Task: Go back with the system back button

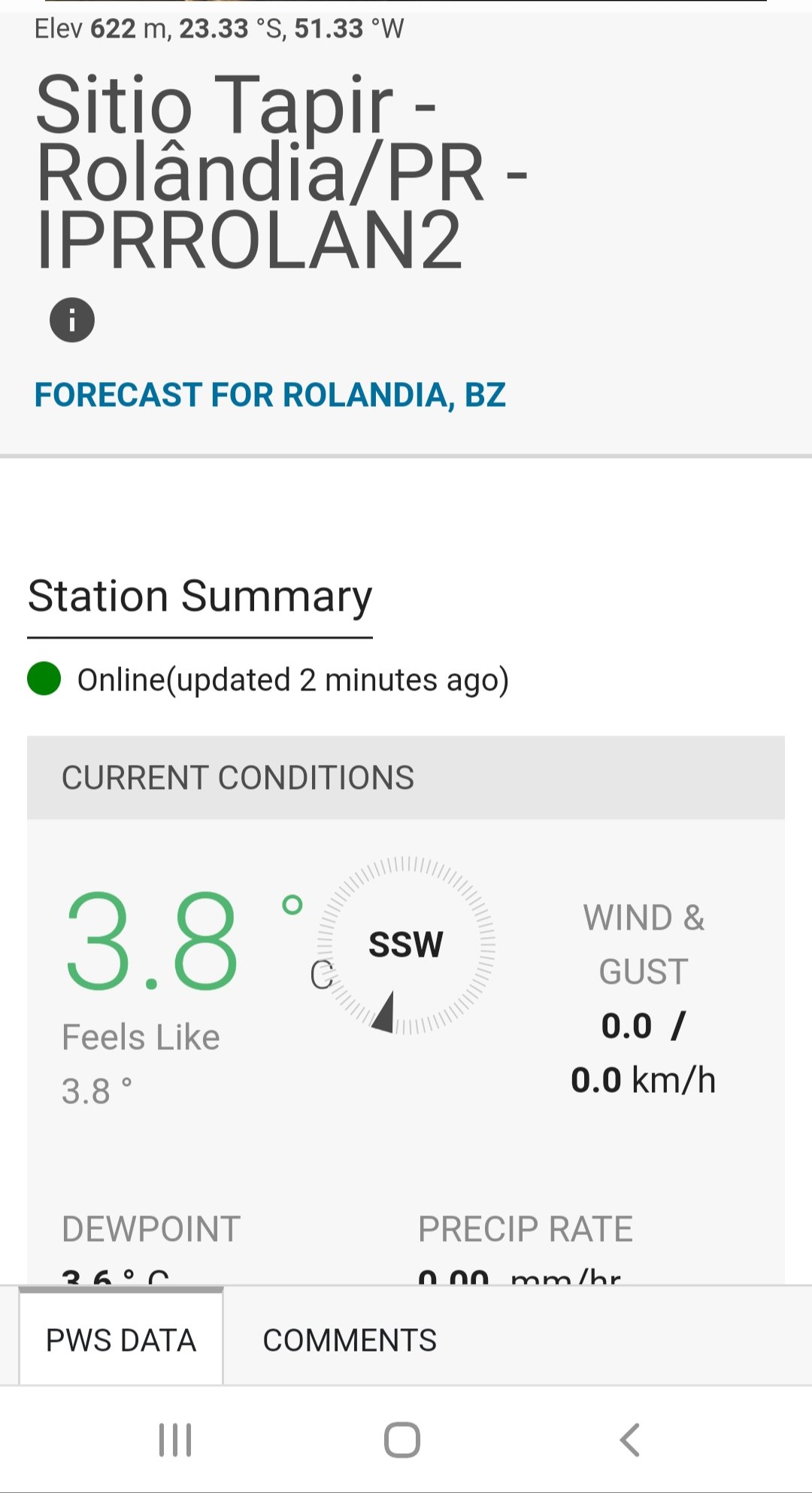Action: click(x=629, y=1440)
